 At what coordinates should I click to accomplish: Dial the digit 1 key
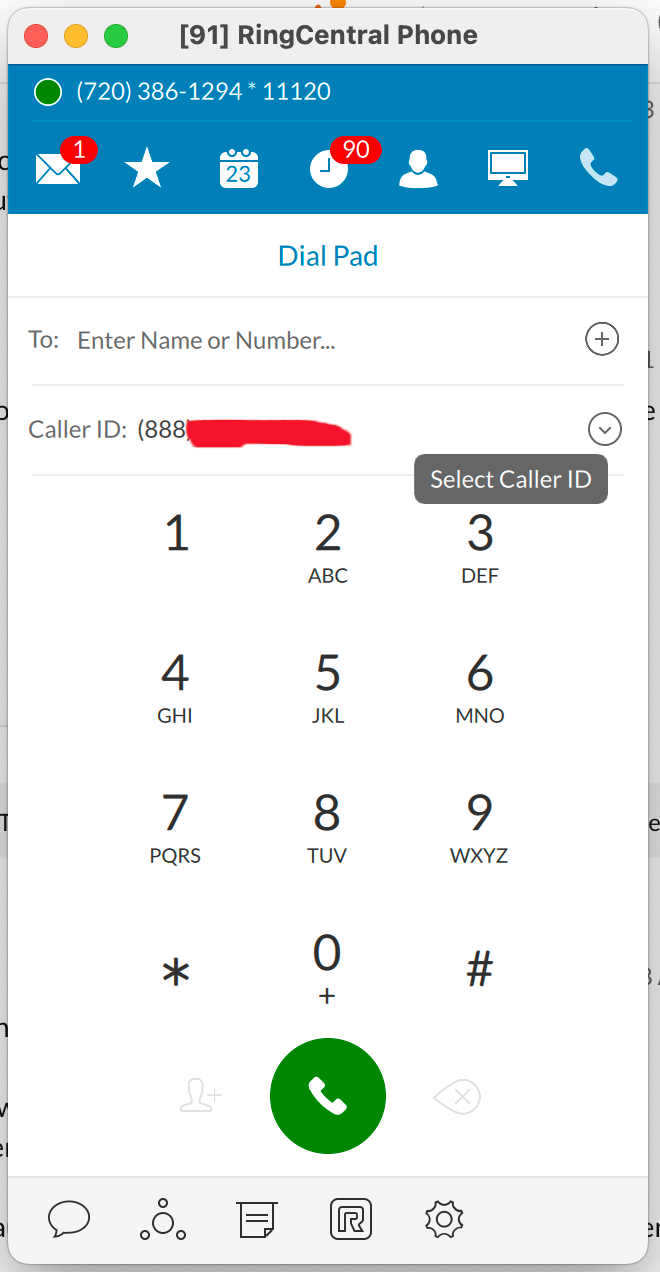[x=177, y=535]
